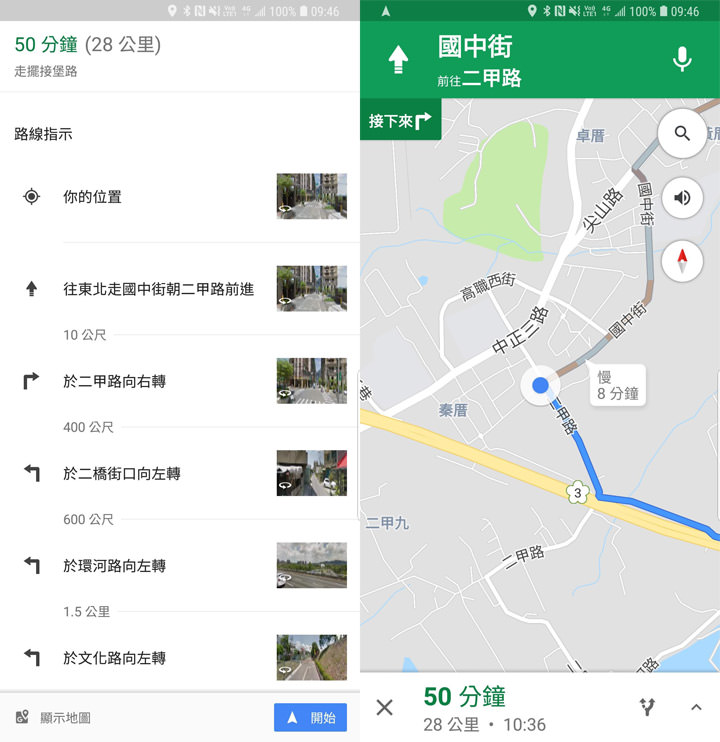
Task: Tap the microphone icon for voice input
Action: point(682,60)
